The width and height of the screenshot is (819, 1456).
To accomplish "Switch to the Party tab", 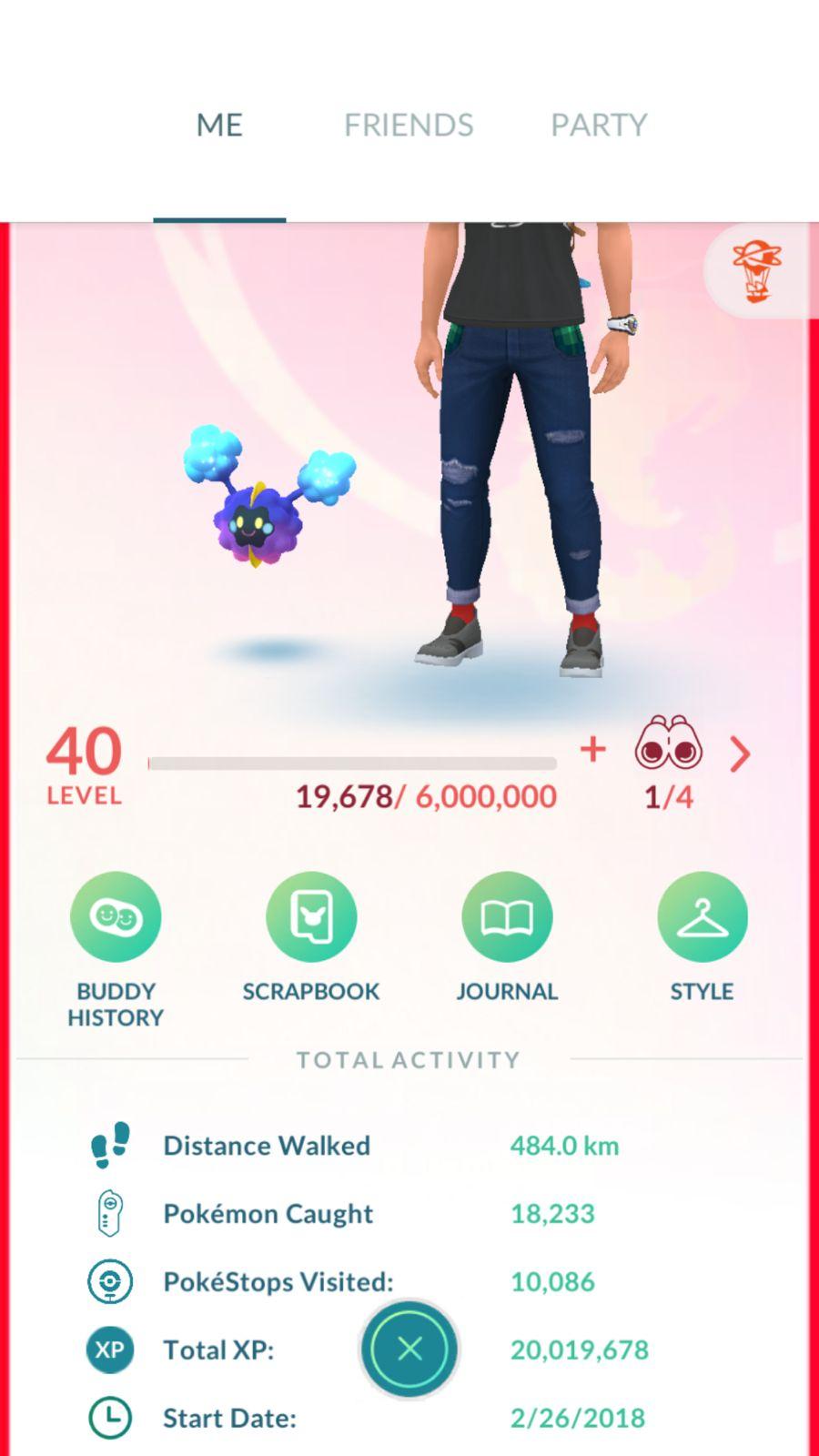I will click(598, 125).
